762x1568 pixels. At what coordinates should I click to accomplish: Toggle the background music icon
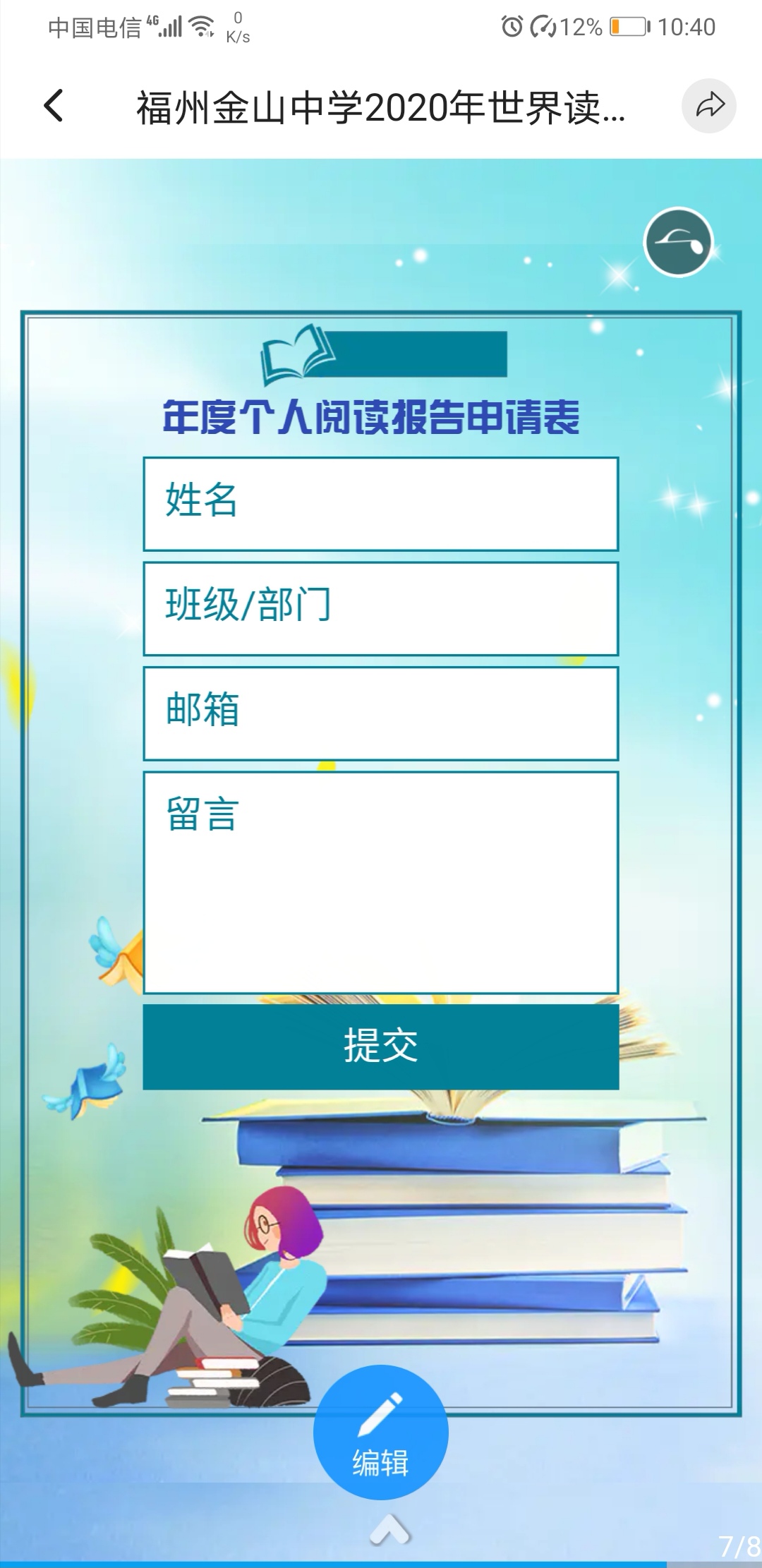click(679, 242)
